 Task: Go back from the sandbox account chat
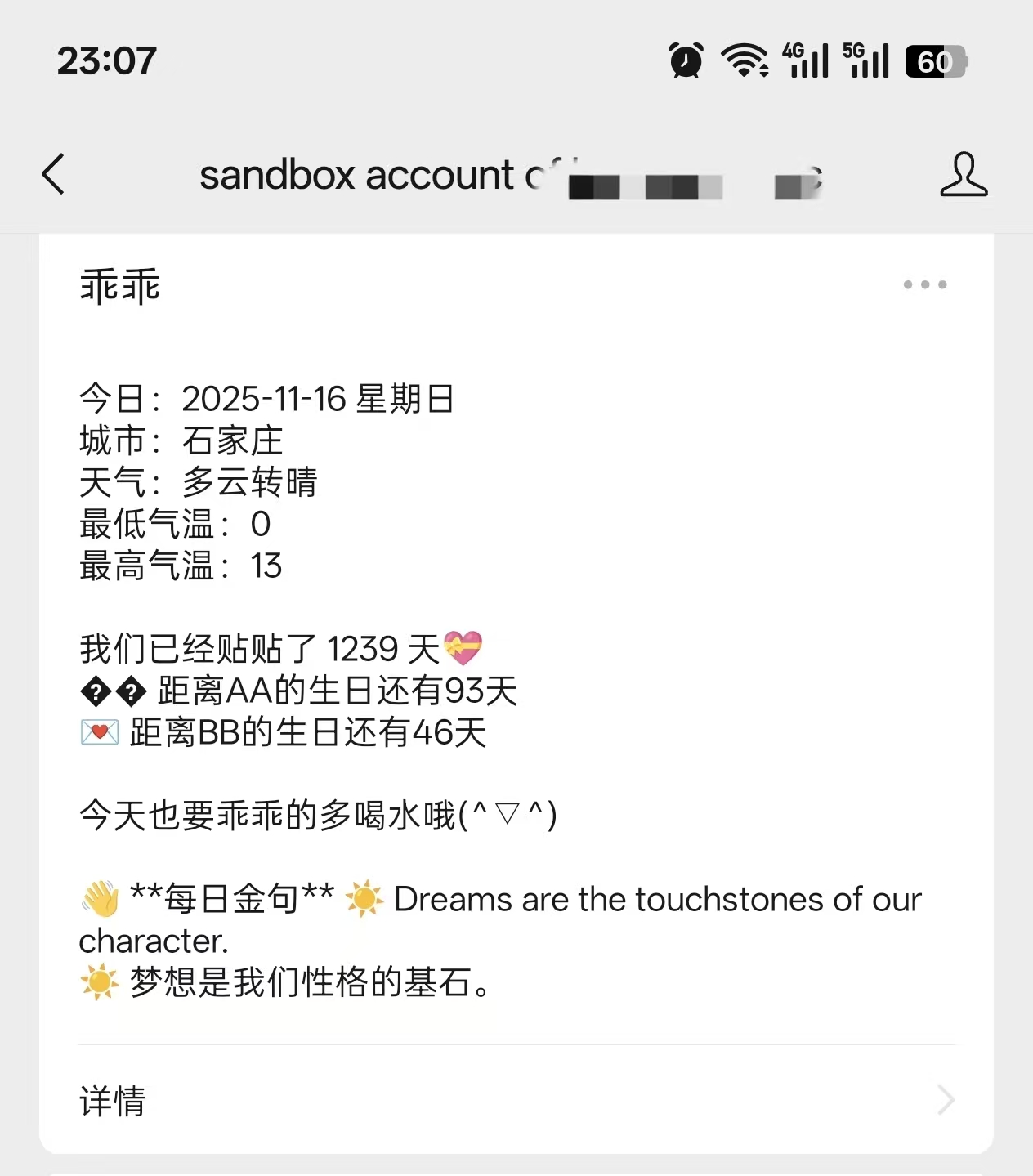coord(53,174)
